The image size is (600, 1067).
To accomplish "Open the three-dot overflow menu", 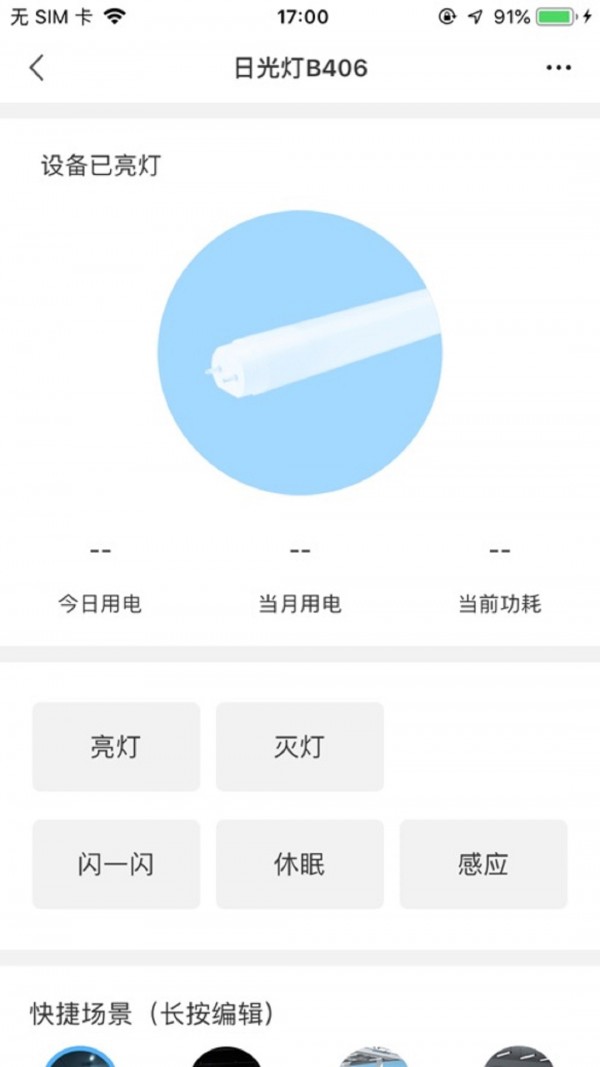I will (x=558, y=68).
